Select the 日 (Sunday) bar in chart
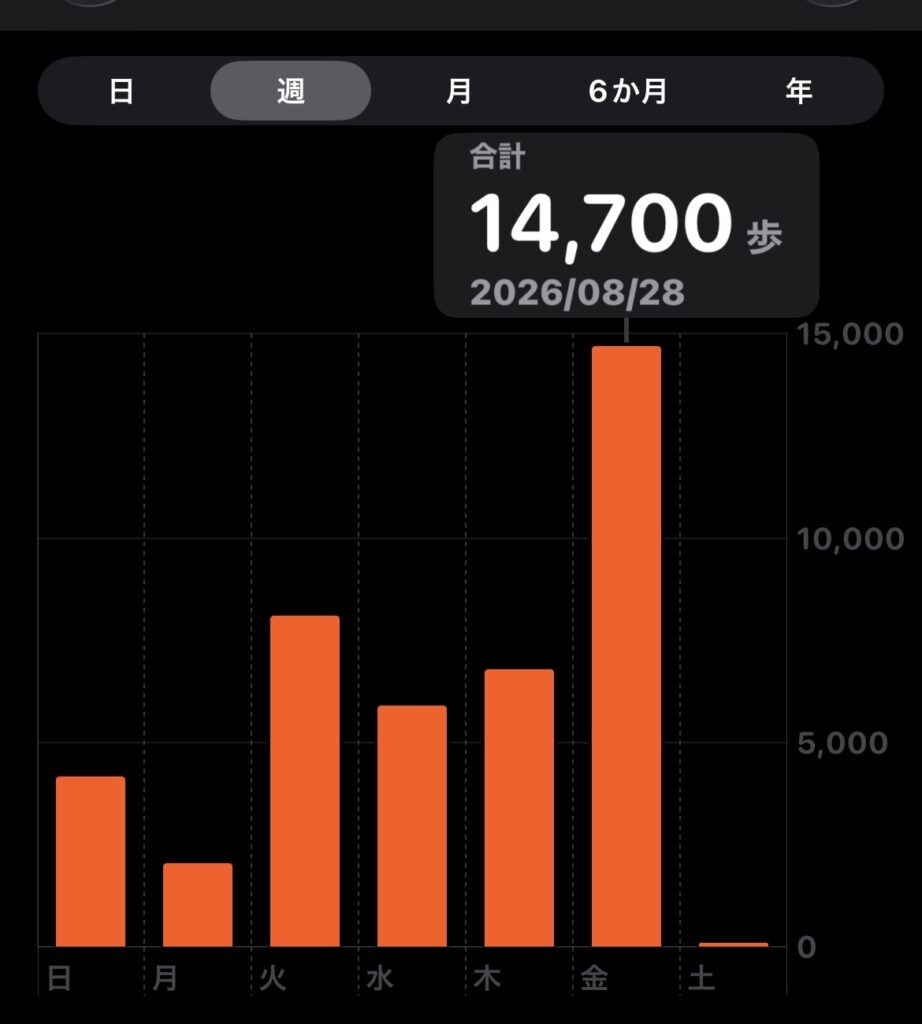This screenshot has height=1024, width=922. tap(91, 861)
